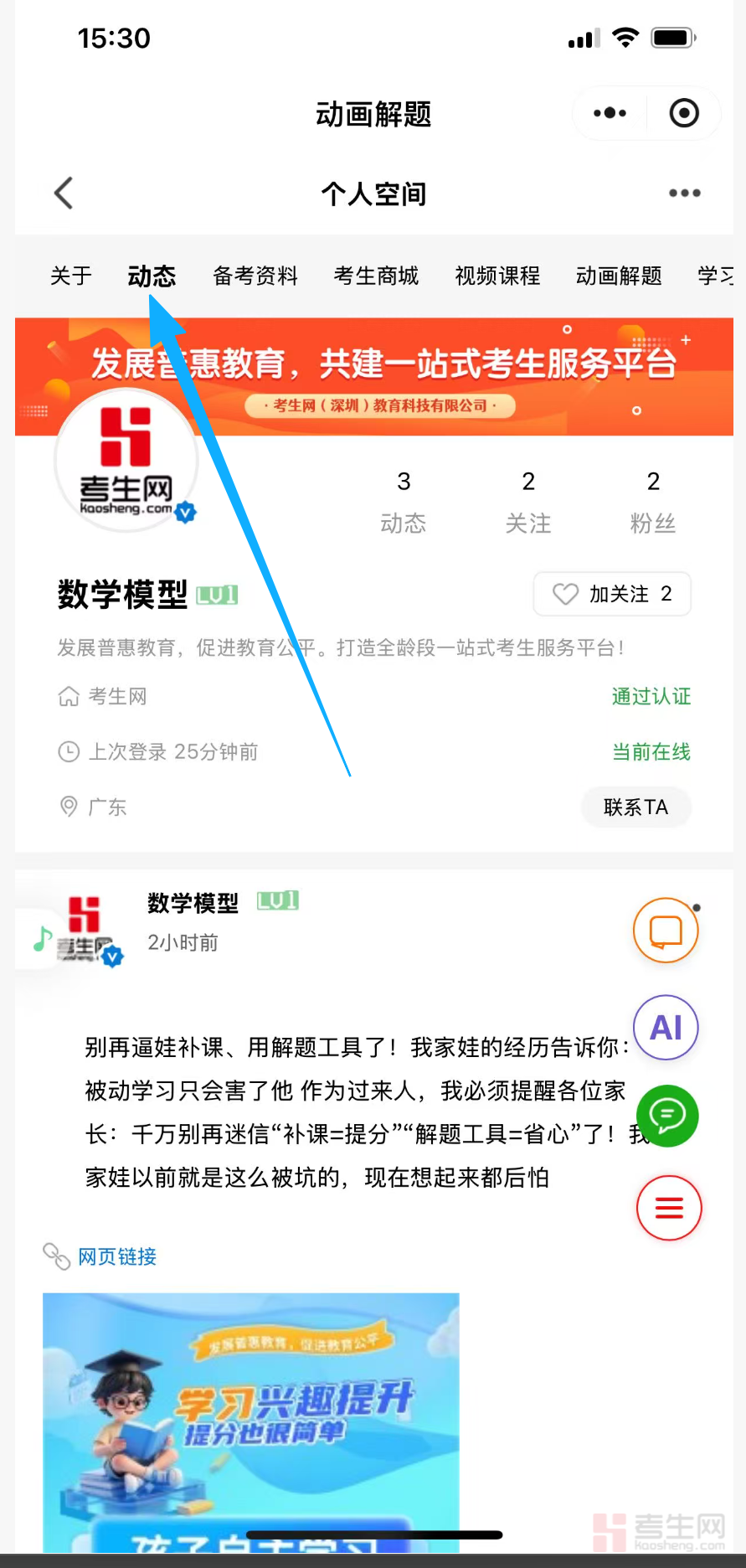Screen dimensions: 746x1568
Task: Open the mini program capsule menu dots
Action: (610, 113)
